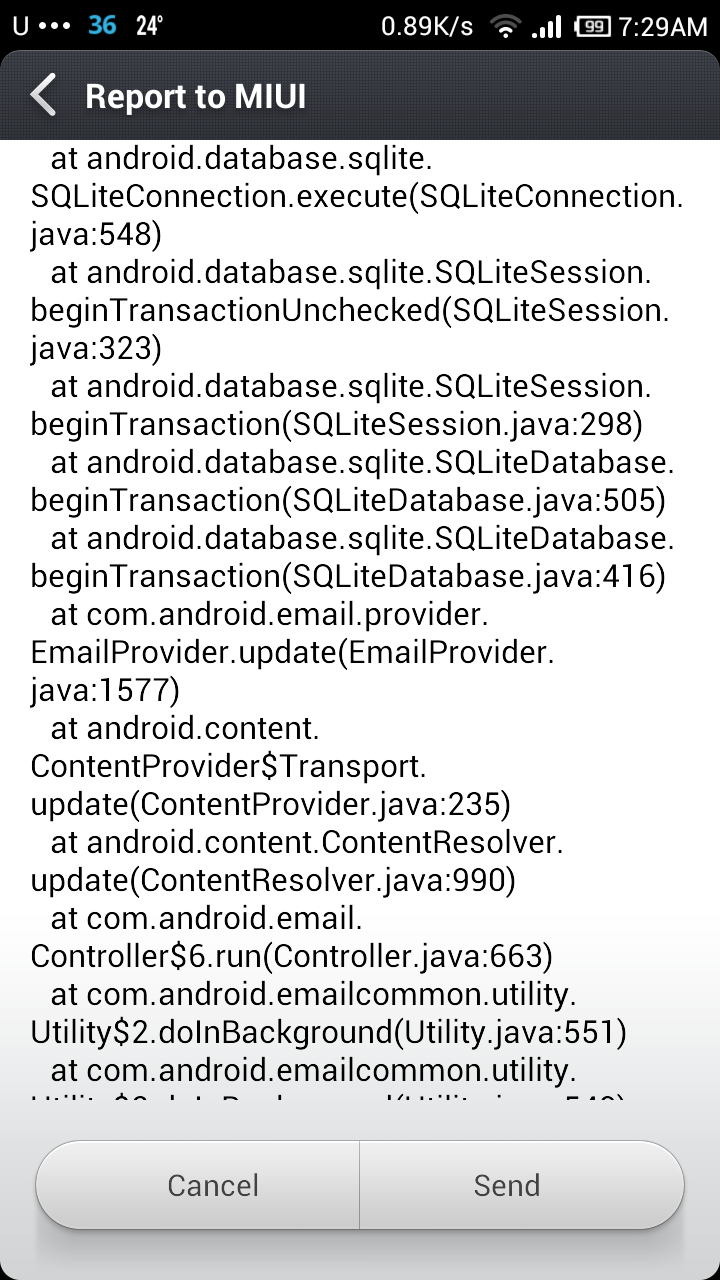Go back from Report to MIUI

tap(45, 96)
